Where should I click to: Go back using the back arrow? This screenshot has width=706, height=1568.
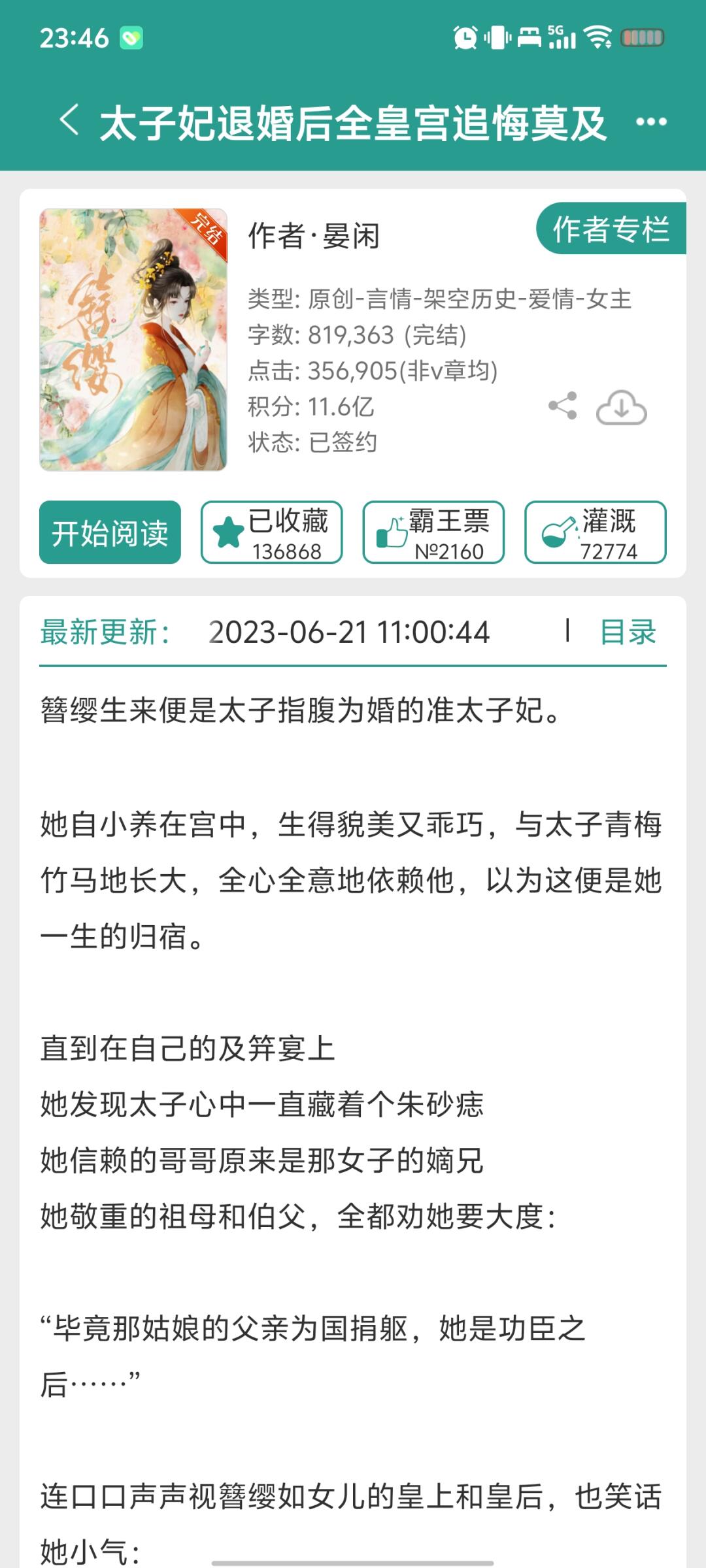pos(68,122)
